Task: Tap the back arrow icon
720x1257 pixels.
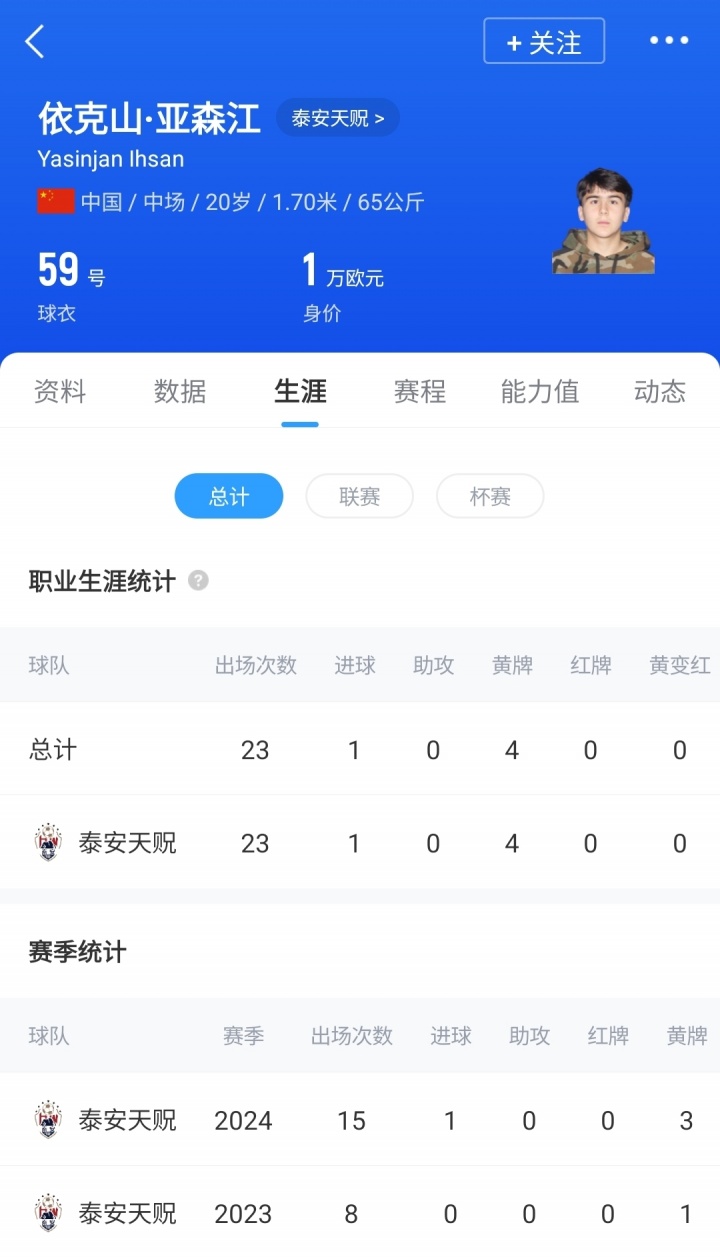Action: [x=32, y=42]
